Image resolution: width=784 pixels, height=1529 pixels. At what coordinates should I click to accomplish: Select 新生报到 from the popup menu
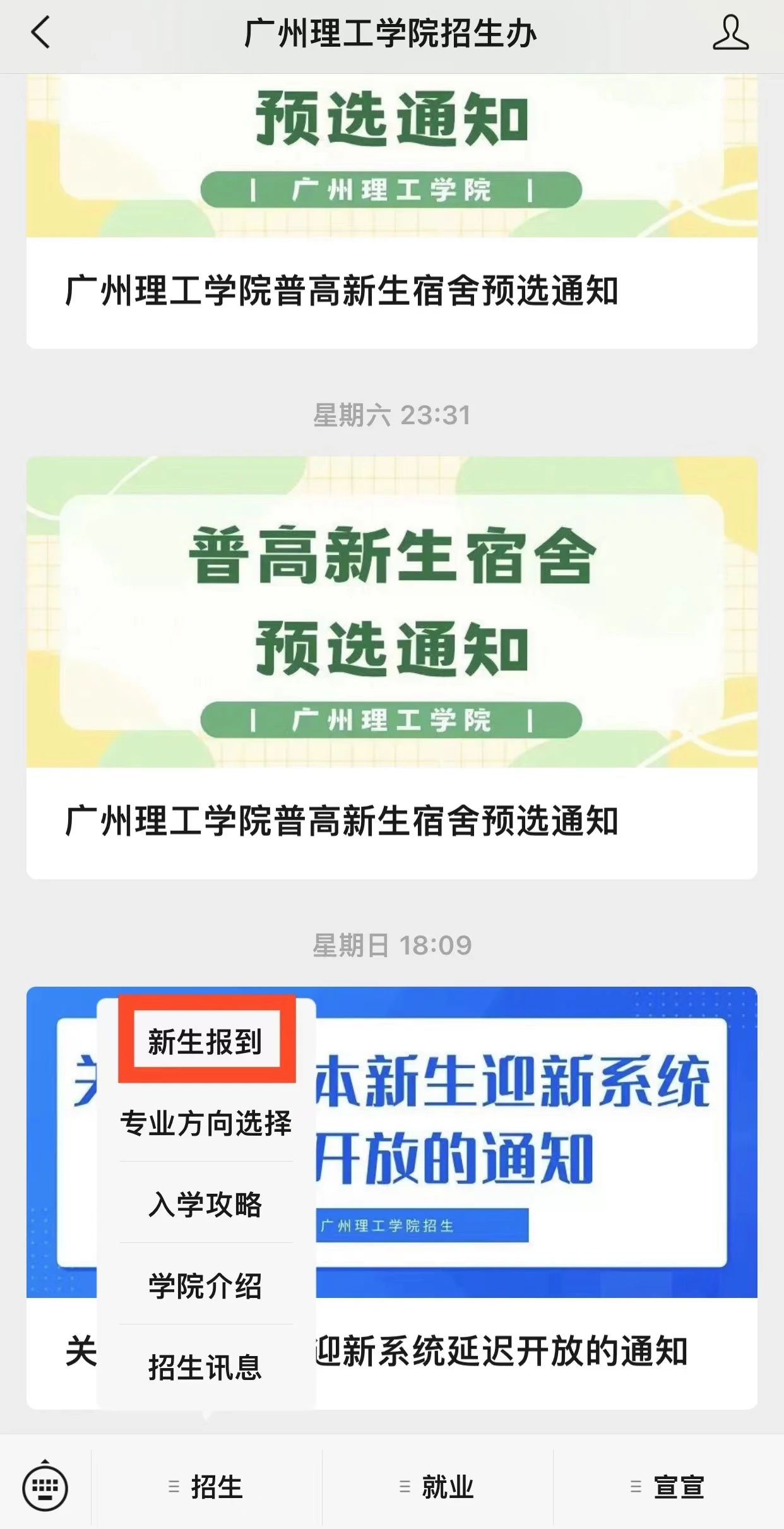pyautogui.click(x=206, y=1042)
